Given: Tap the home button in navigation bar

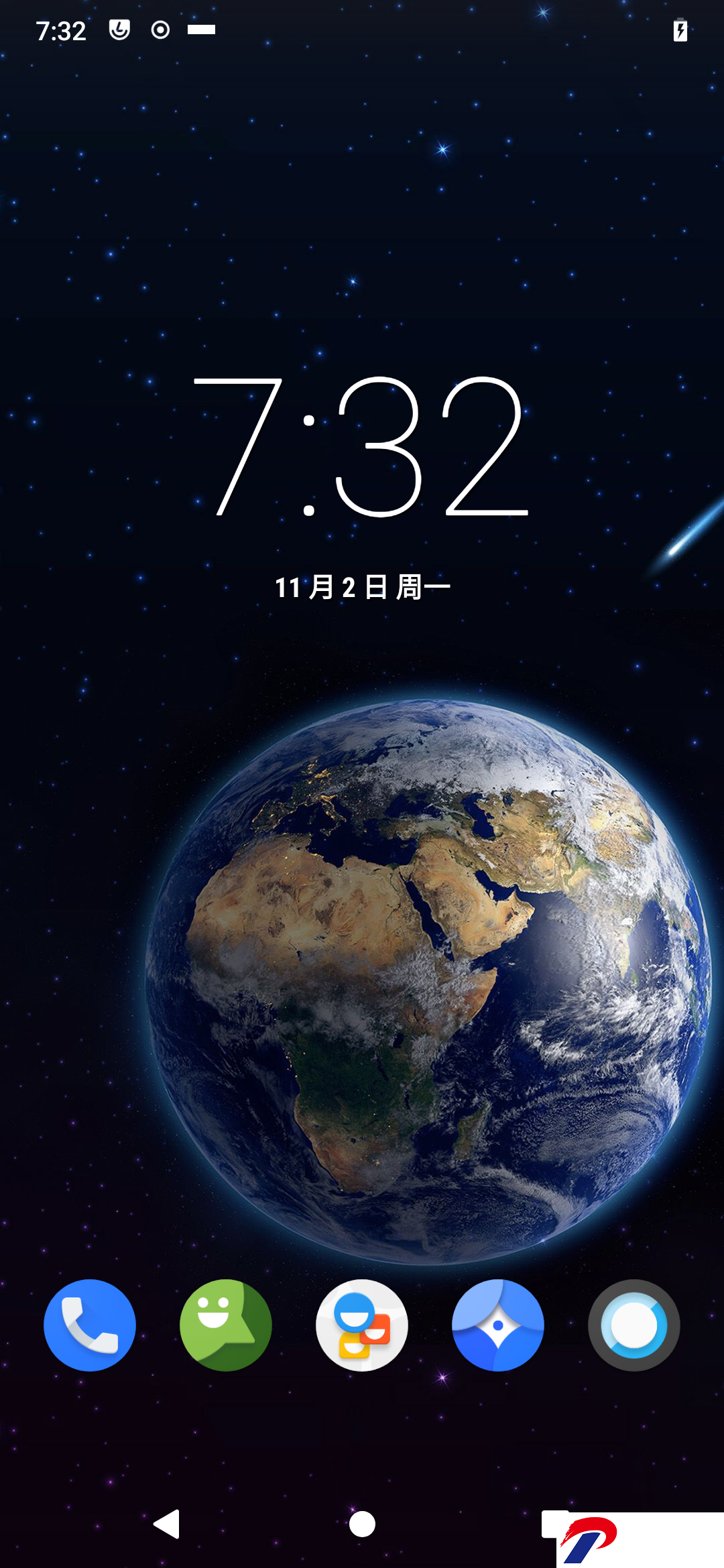Looking at the screenshot, I should pos(362,1524).
